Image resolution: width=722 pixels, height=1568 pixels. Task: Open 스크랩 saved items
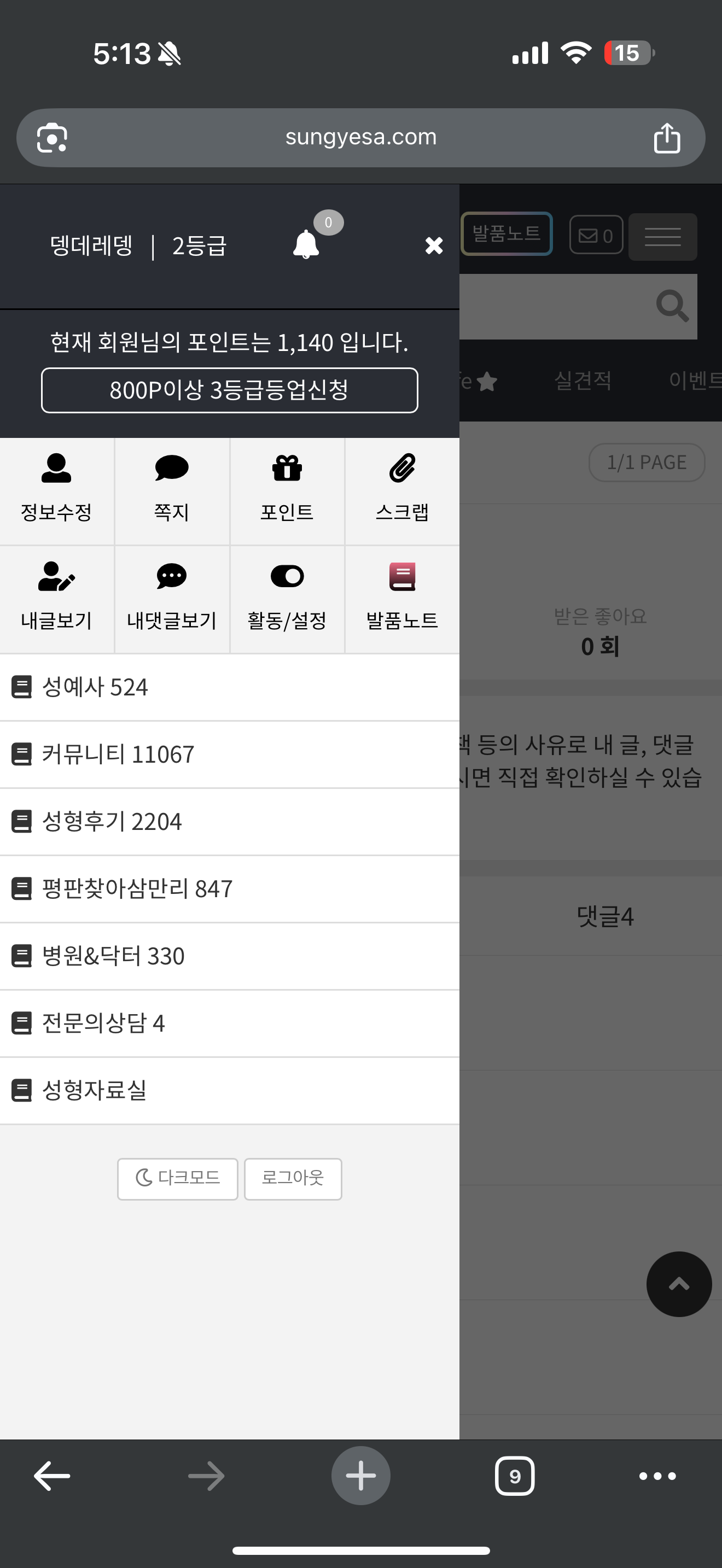click(x=403, y=490)
